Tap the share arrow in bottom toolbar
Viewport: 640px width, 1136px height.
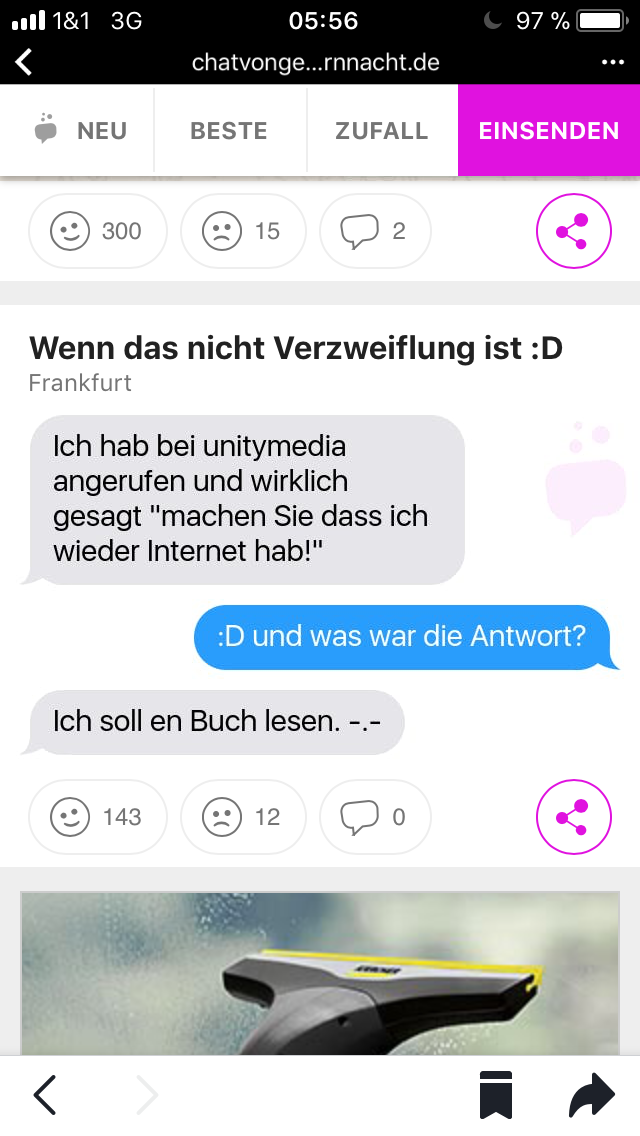click(x=592, y=1096)
